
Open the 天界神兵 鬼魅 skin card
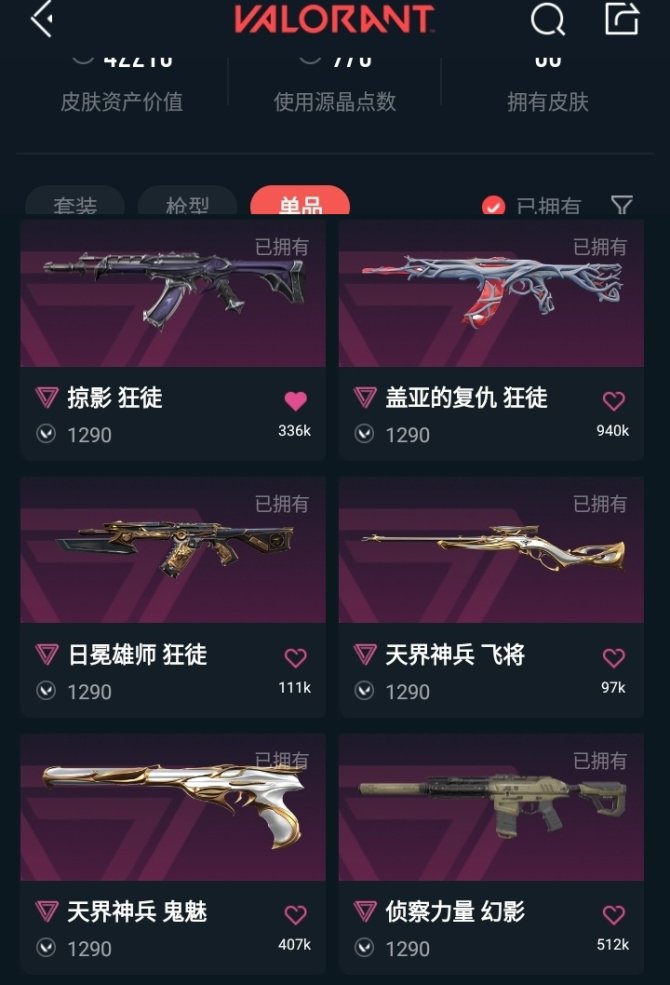172,812
